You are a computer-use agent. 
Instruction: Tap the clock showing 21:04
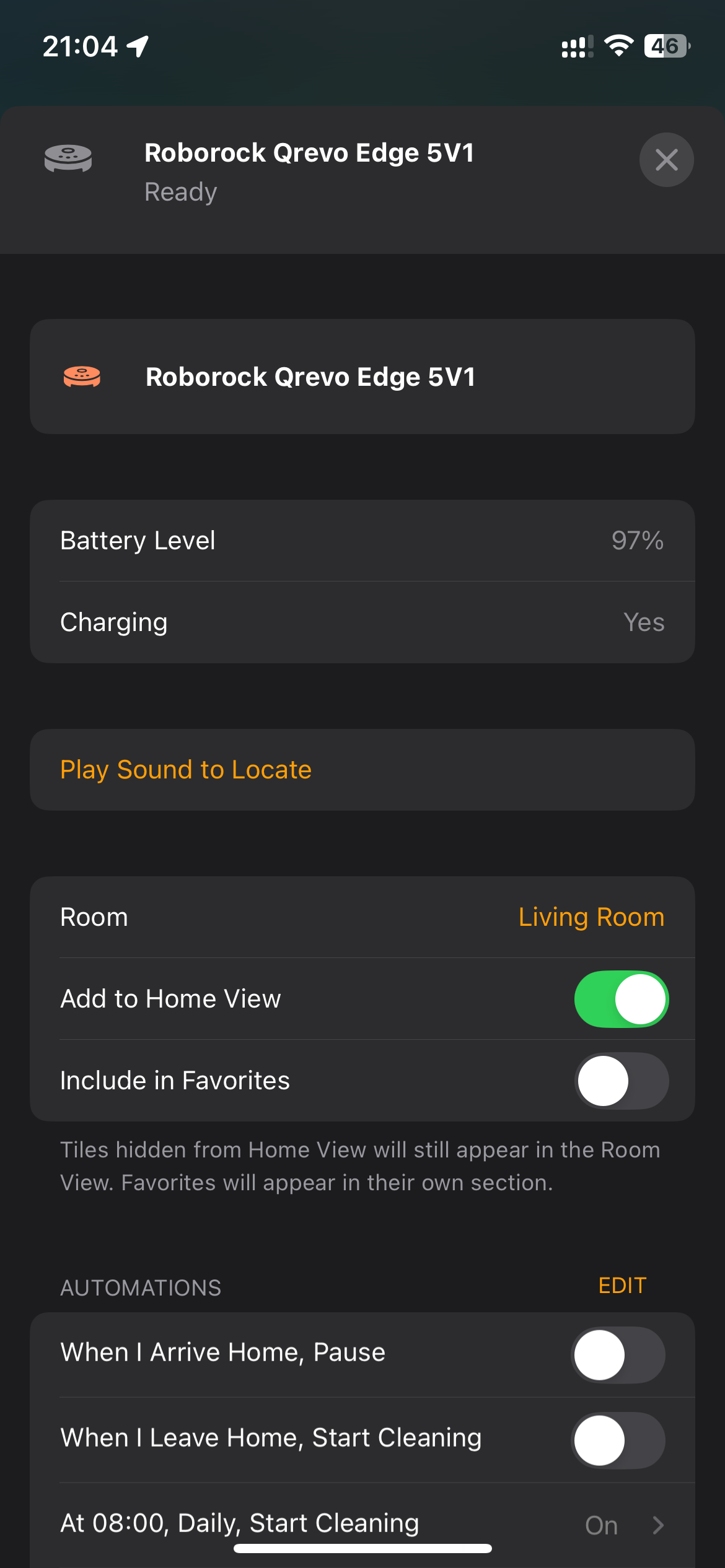click(81, 45)
